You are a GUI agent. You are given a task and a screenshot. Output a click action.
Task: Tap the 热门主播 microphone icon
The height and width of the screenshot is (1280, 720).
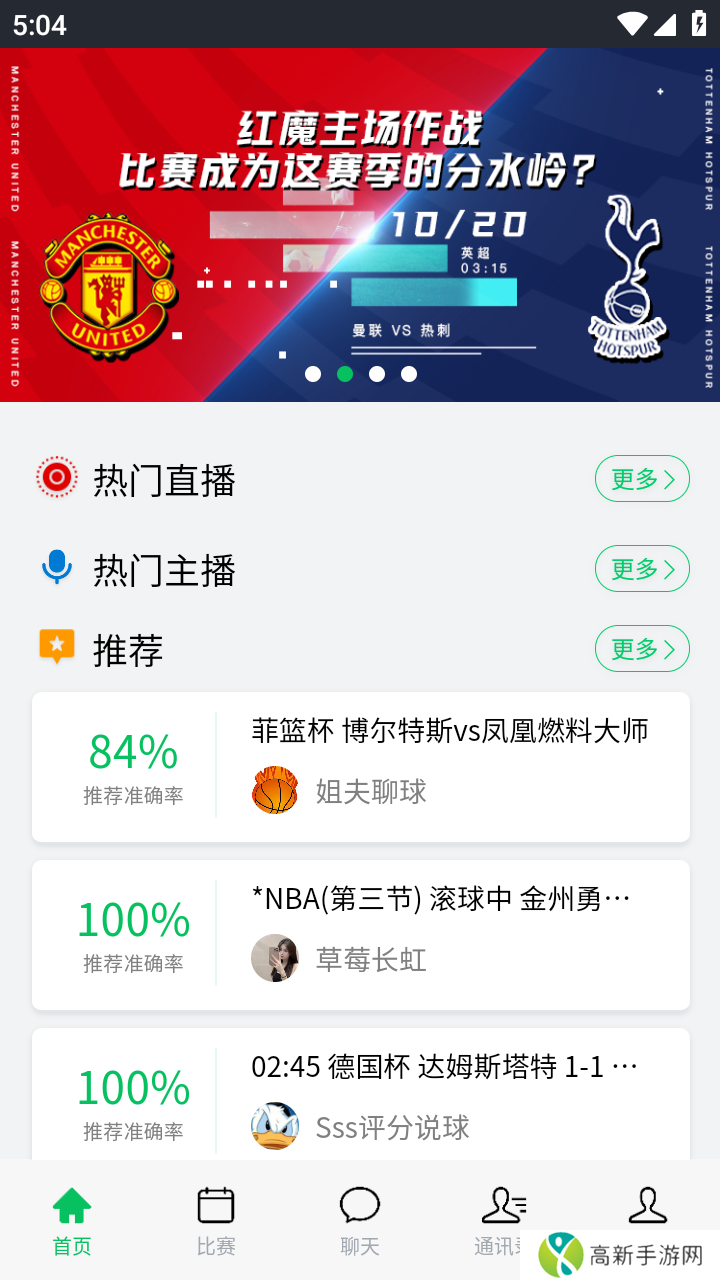[x=57, y=568]
